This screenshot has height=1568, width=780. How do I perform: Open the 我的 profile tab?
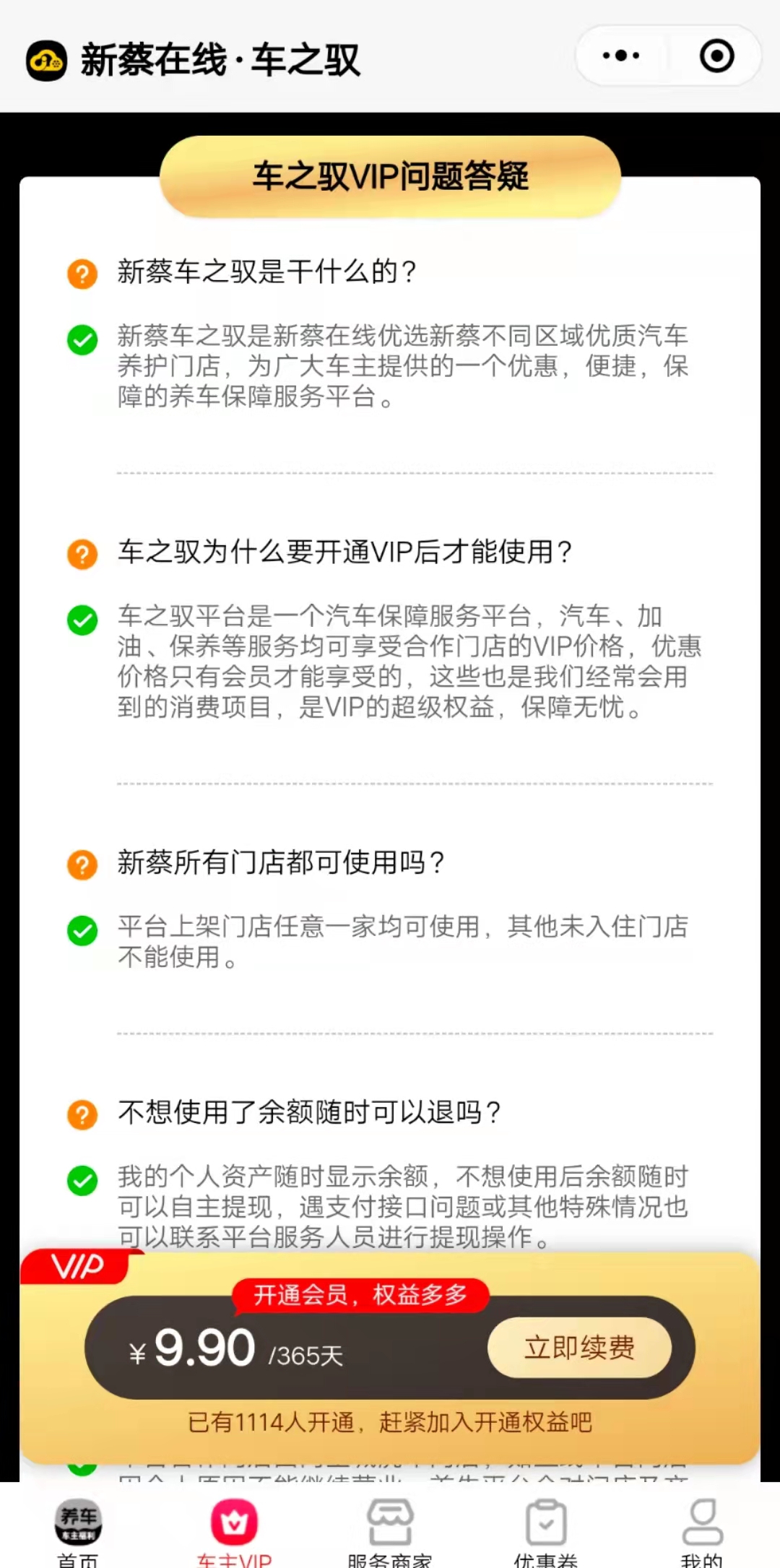702,1531
